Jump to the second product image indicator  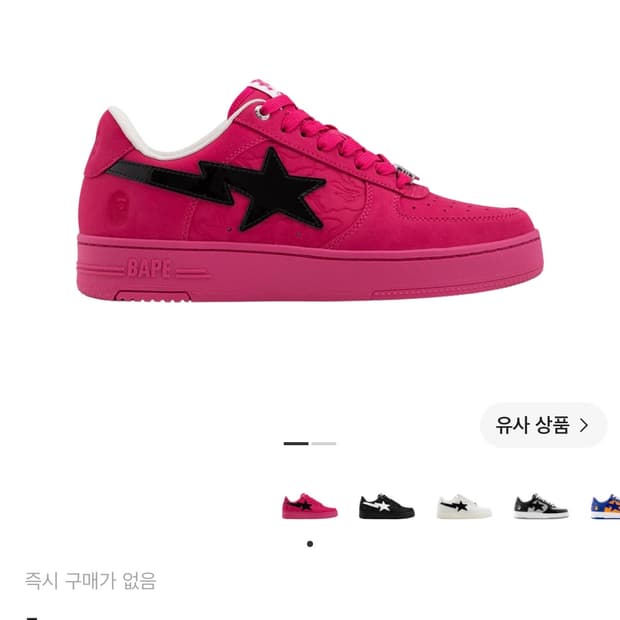click(323, 444)
